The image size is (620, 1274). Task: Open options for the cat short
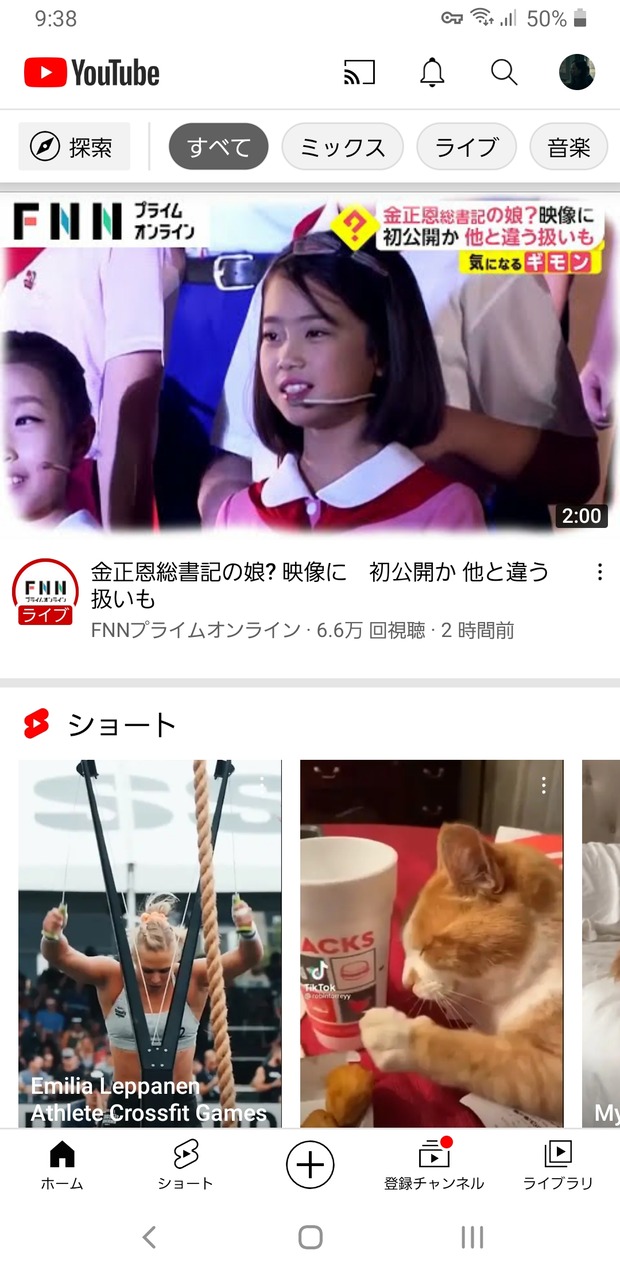tap(543, 786)
